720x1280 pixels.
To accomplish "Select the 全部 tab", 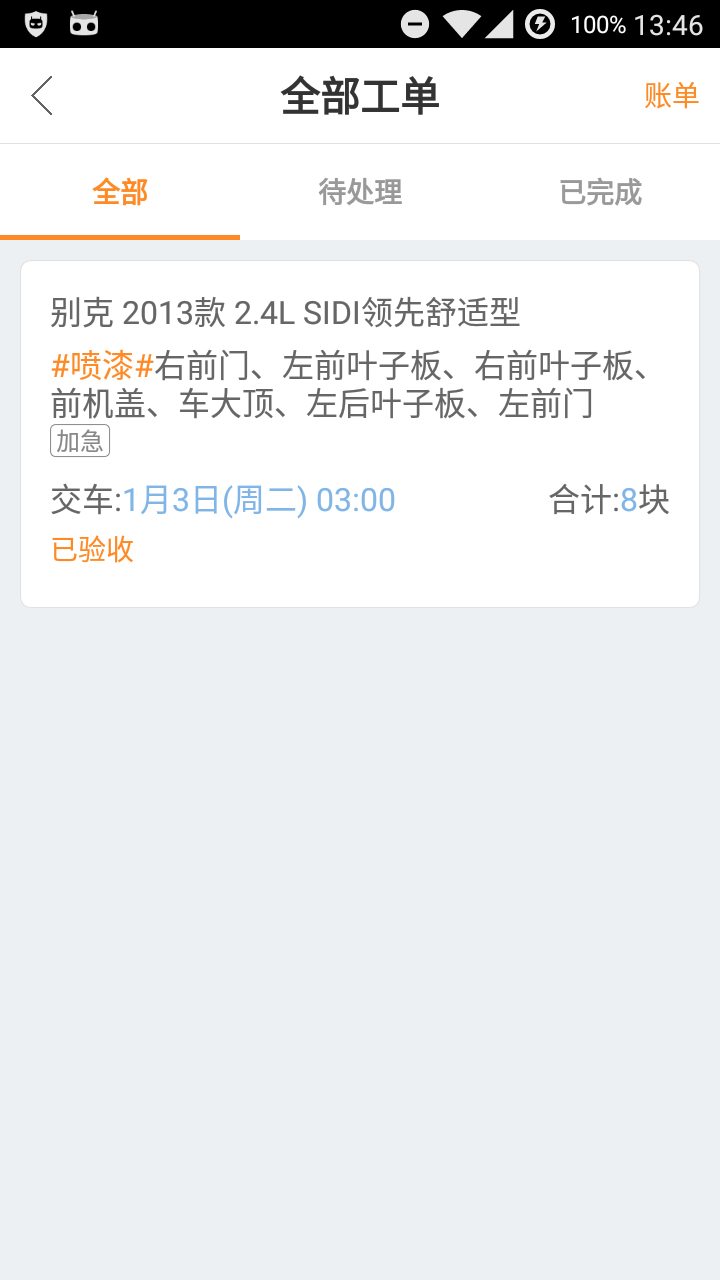I will click(120, 193).
